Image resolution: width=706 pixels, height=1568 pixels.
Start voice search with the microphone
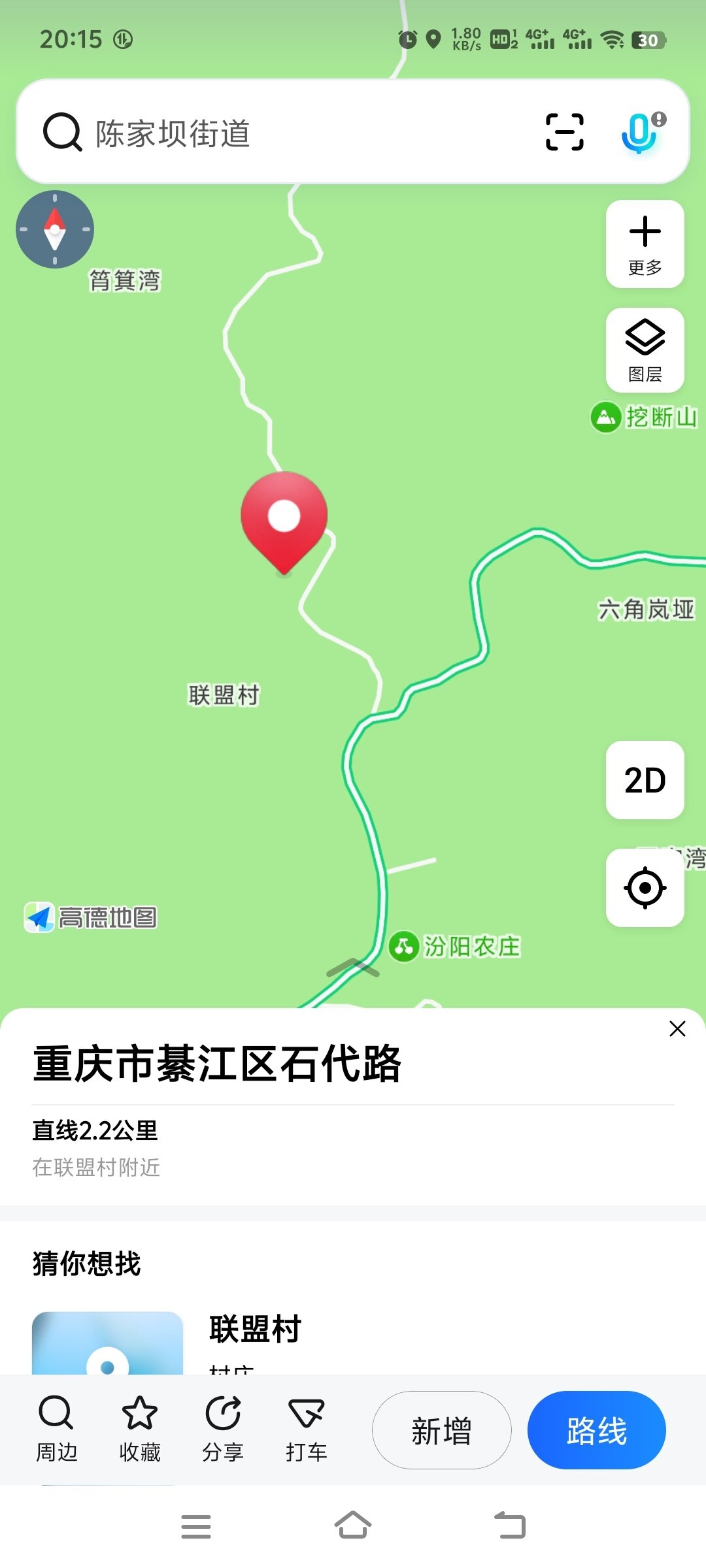[639, 132]
